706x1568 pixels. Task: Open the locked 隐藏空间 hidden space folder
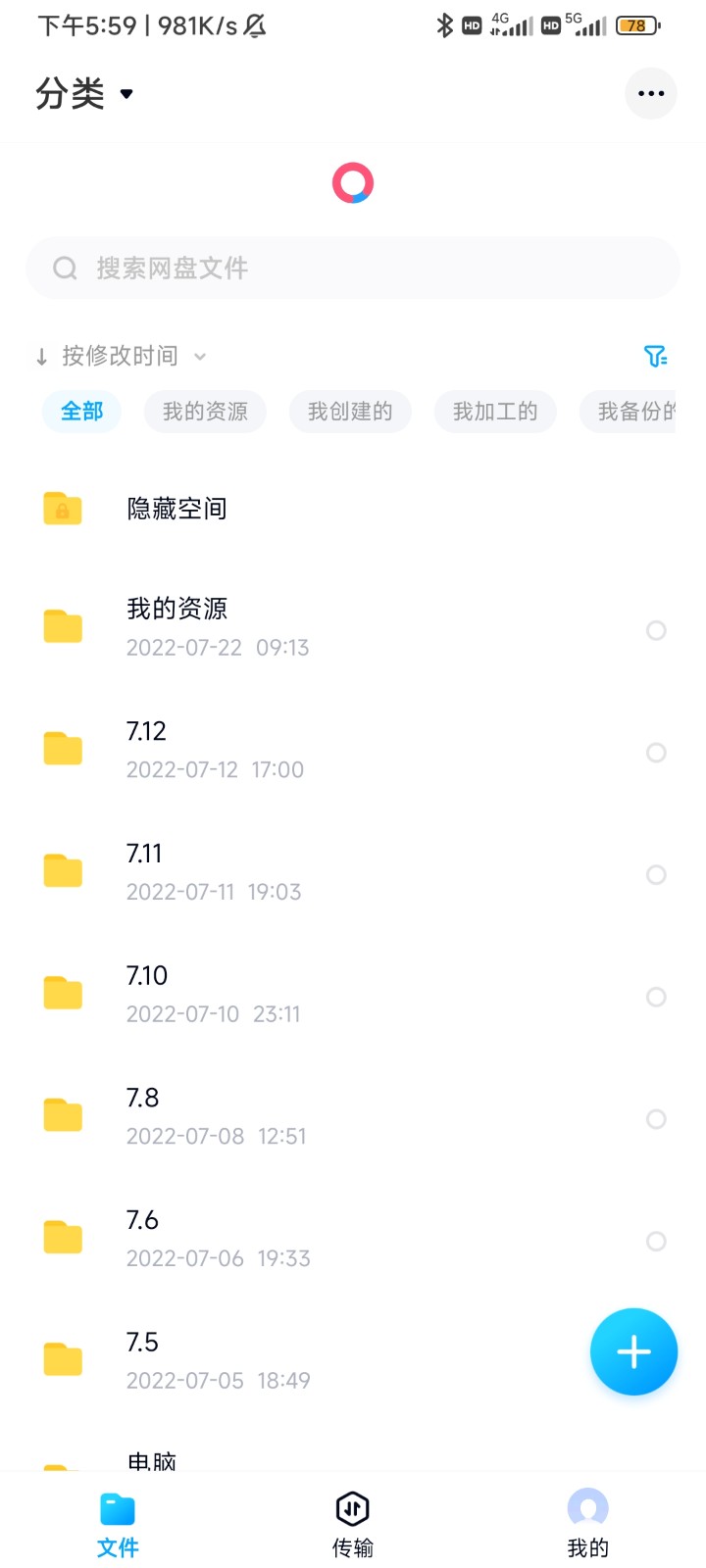176,509
